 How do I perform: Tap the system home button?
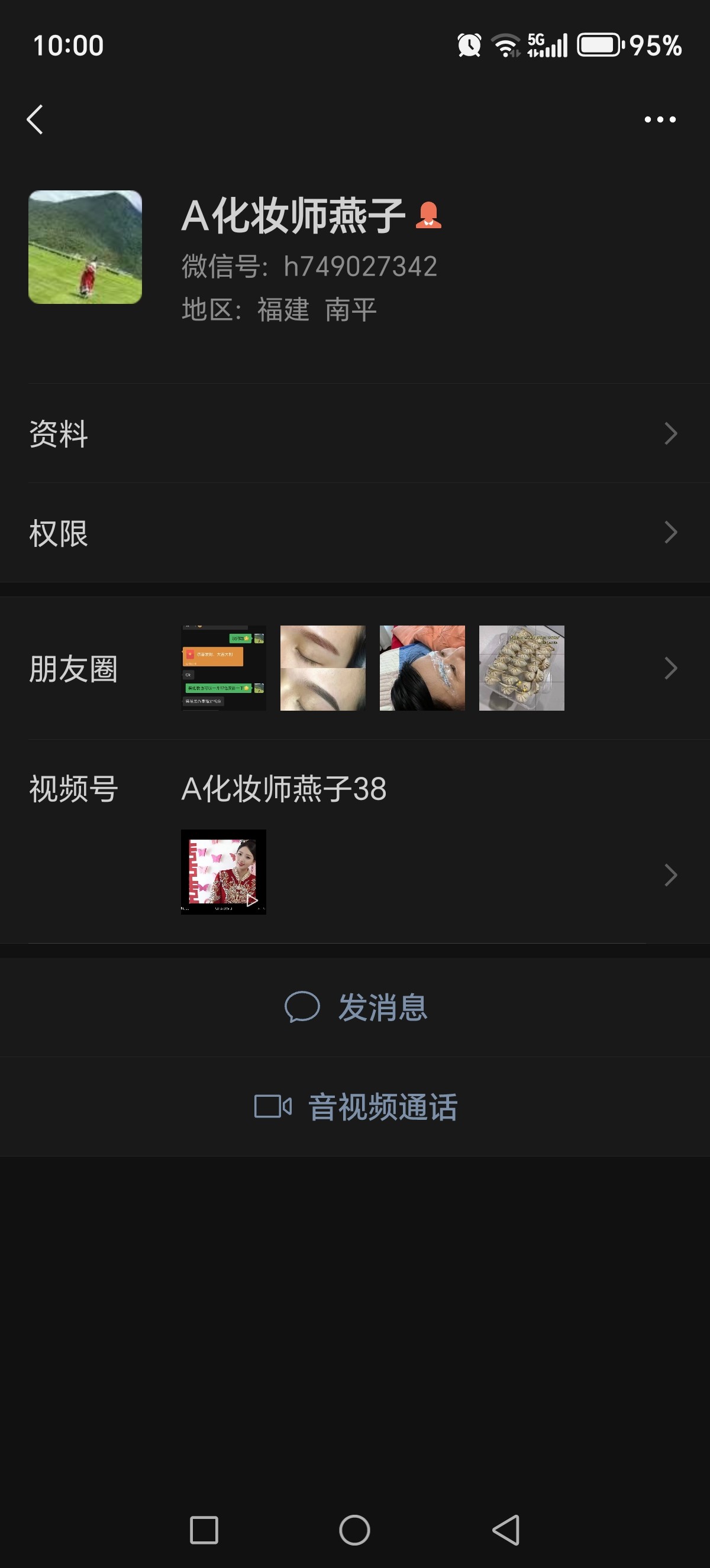(354, 1530)
